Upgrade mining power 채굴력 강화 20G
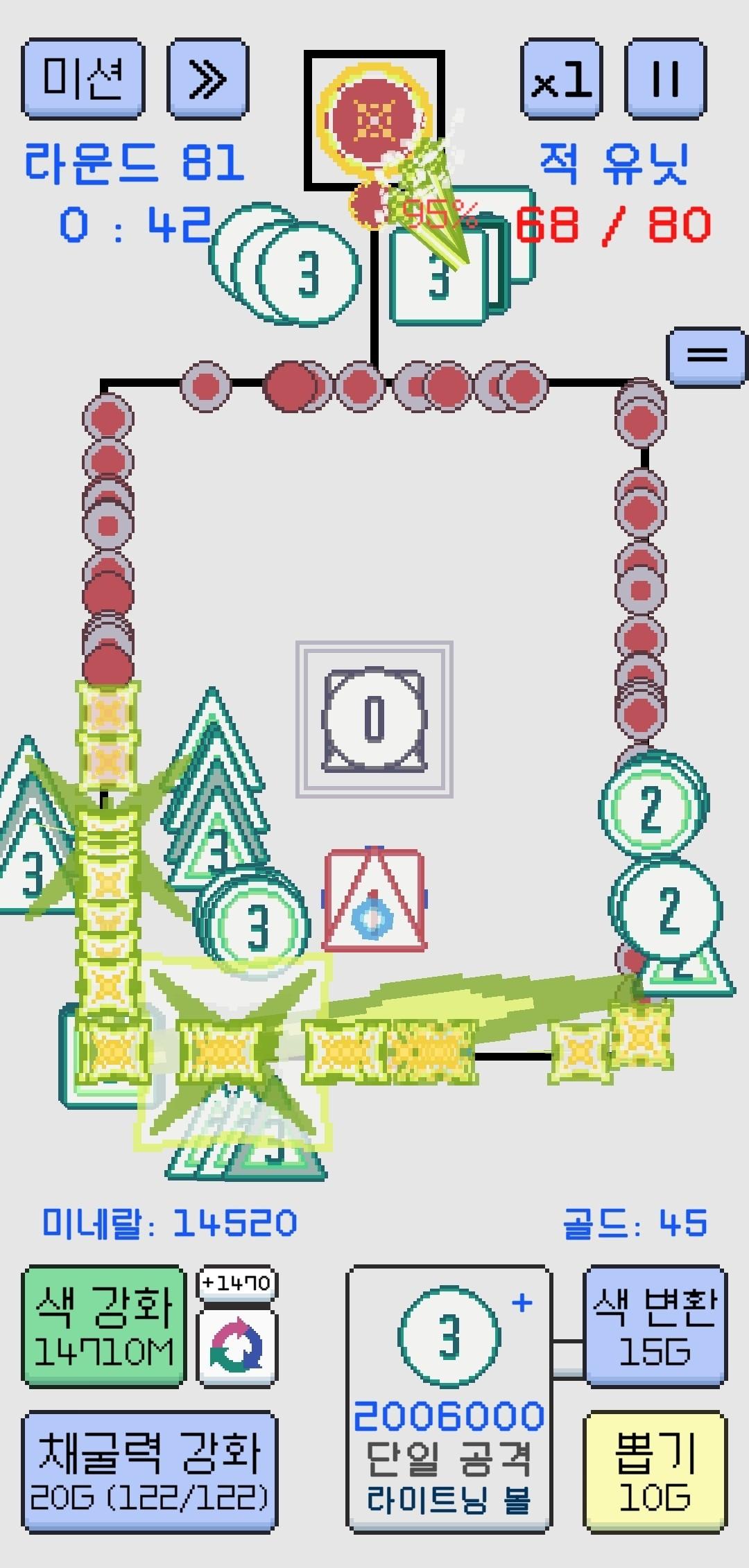The height and width of the screenshot is (1568, 749). 149,1471
